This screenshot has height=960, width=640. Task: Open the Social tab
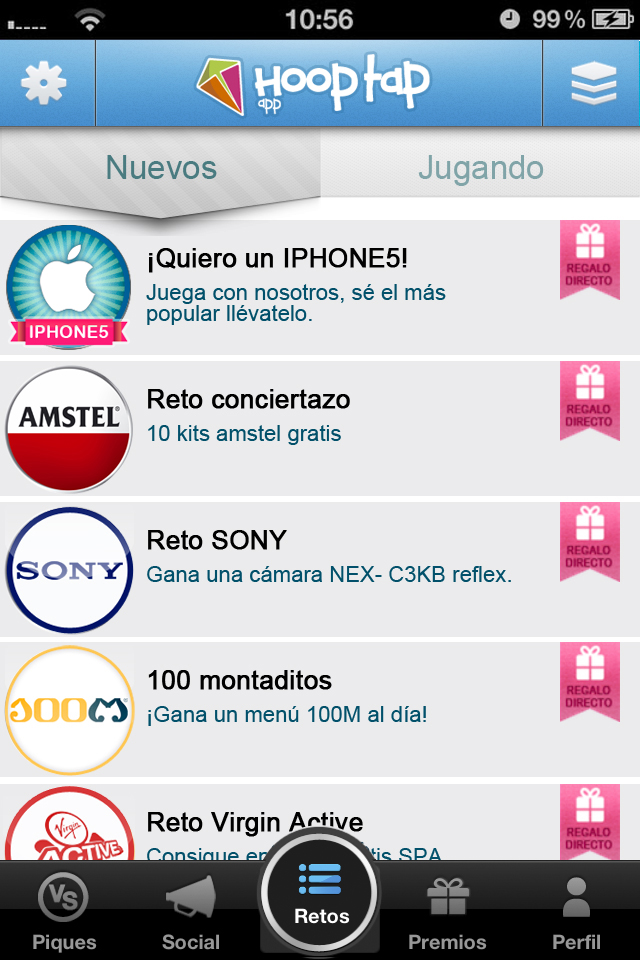click(x=190, y=913)
